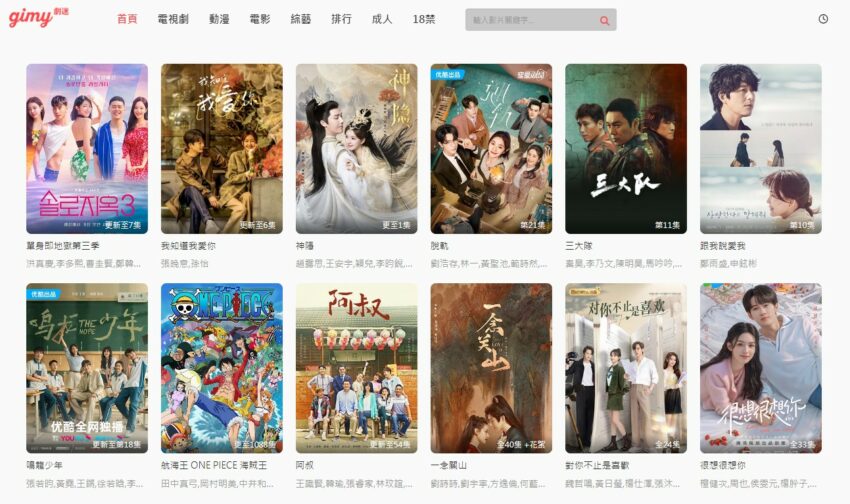The image size is (850, 504).
Task: Switch to the 動漫 tab
Action: pos(219,19)
